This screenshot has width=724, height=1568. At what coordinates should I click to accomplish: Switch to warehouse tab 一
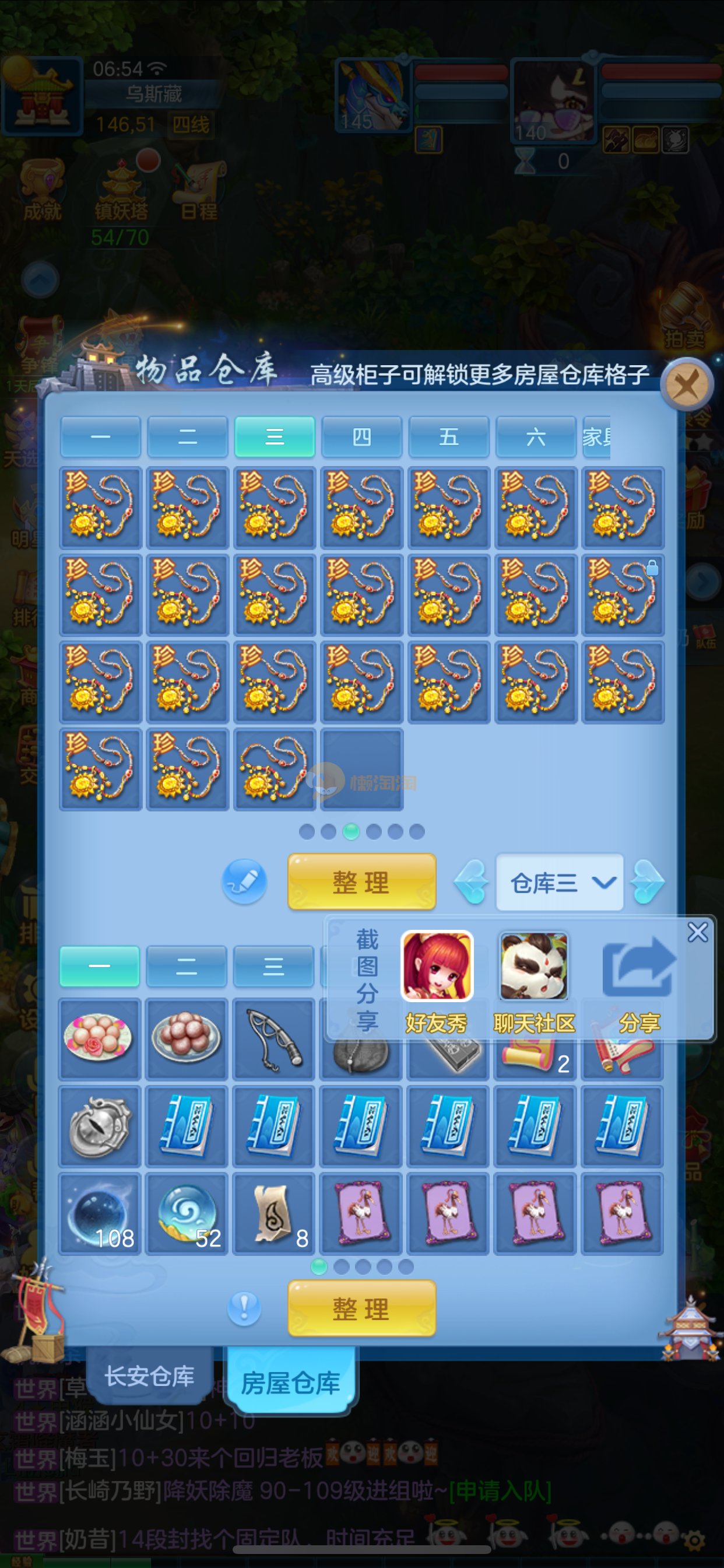pos(100,436)
